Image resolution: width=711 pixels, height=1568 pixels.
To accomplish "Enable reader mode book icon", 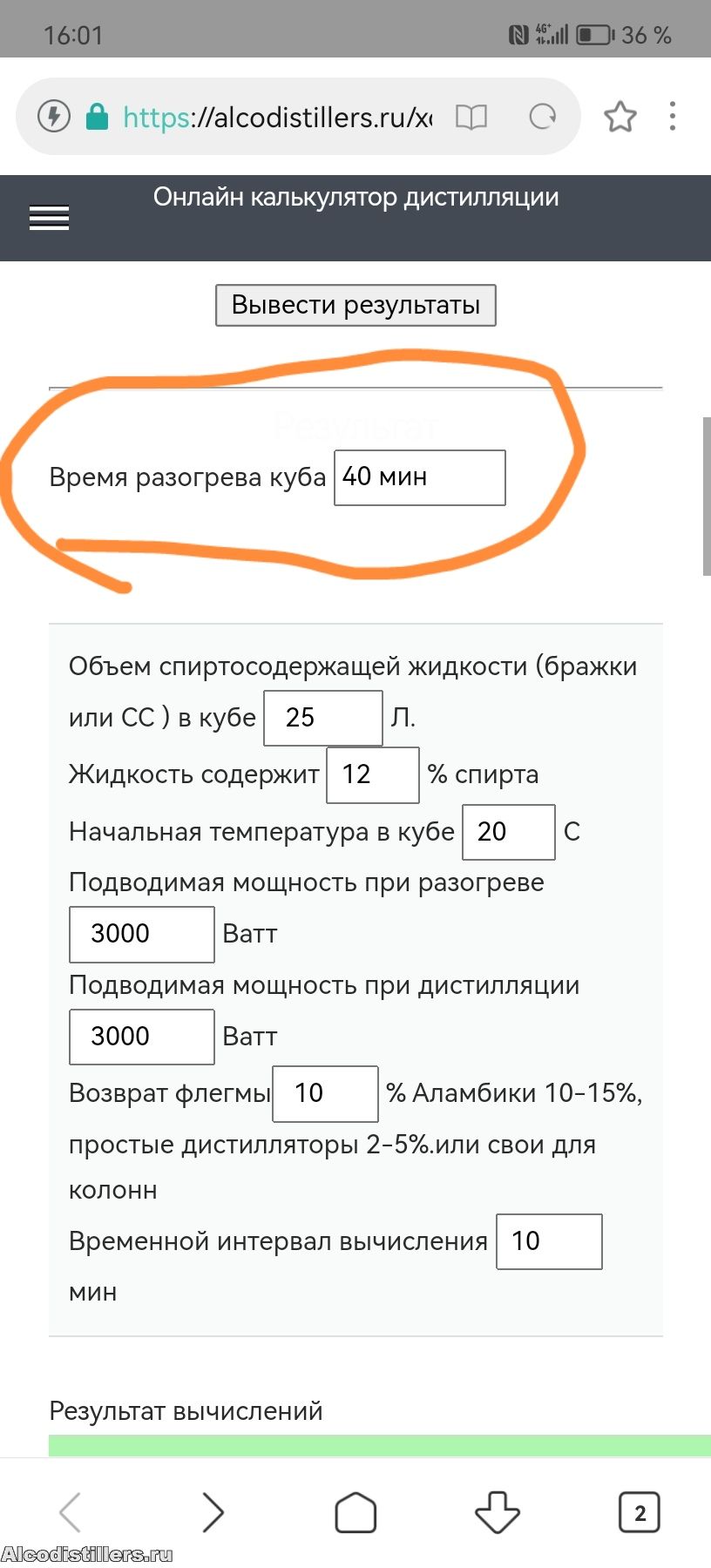I will (x=471, y=117).
